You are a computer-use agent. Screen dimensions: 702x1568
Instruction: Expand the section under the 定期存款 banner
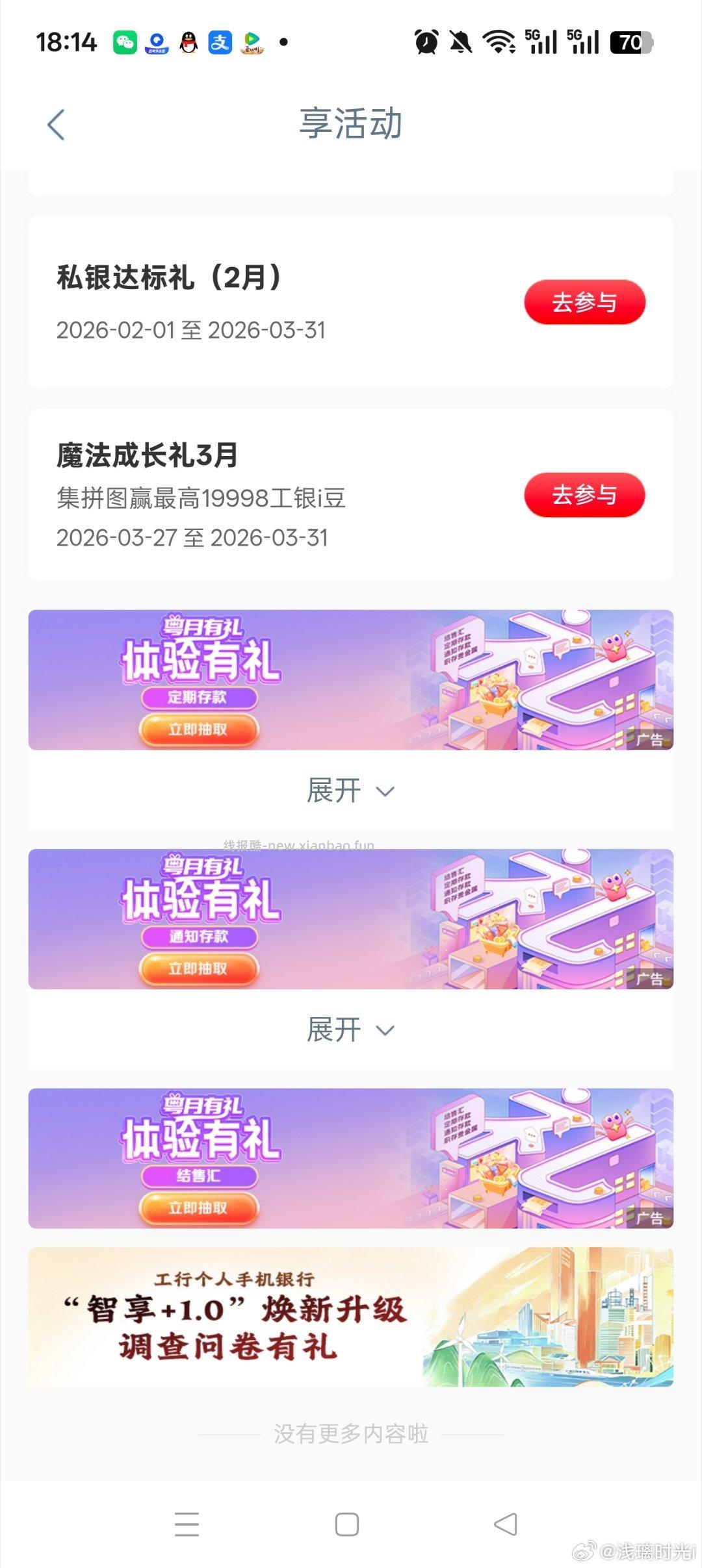[x=350, y=790]
